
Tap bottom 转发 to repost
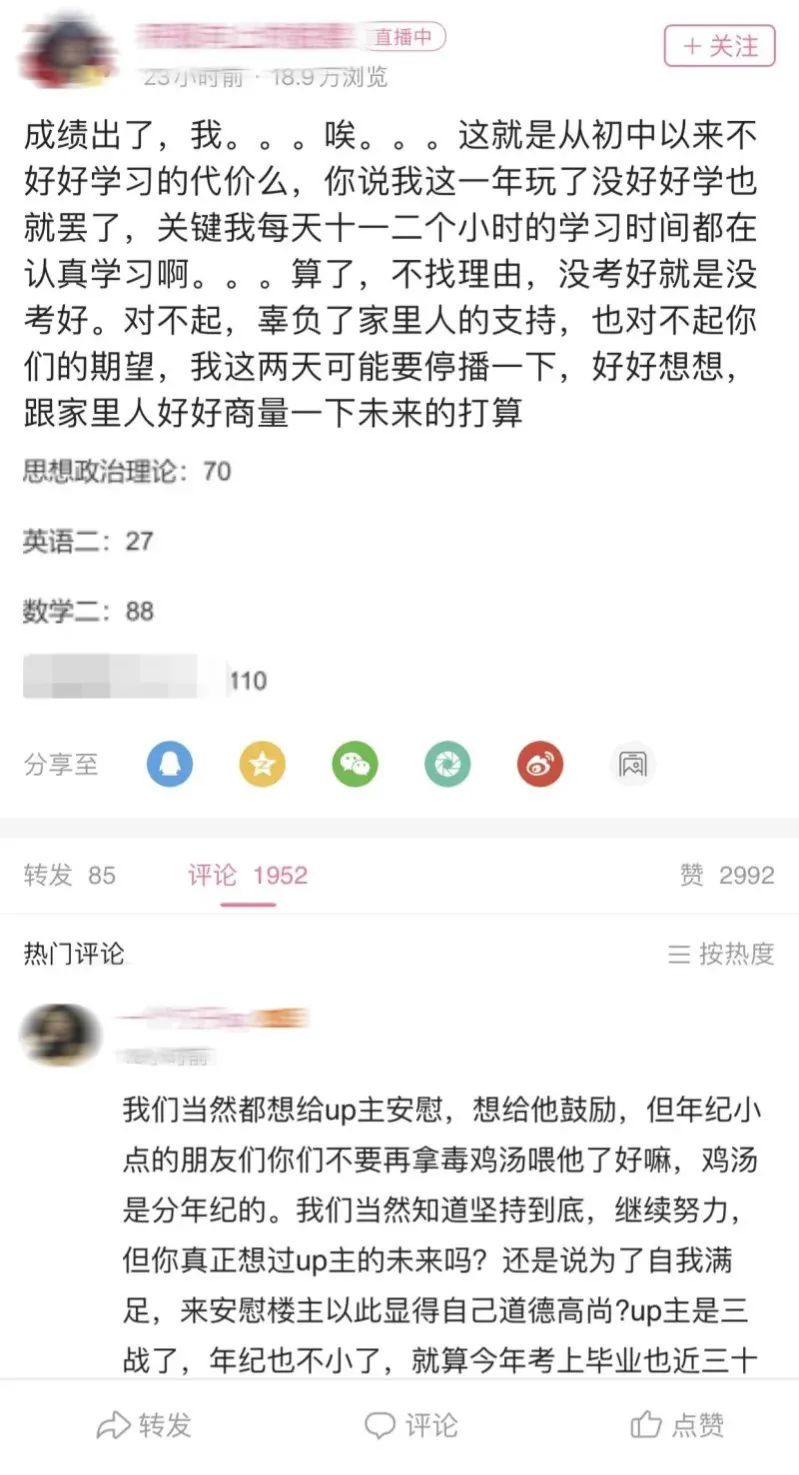pos(144,1425)
